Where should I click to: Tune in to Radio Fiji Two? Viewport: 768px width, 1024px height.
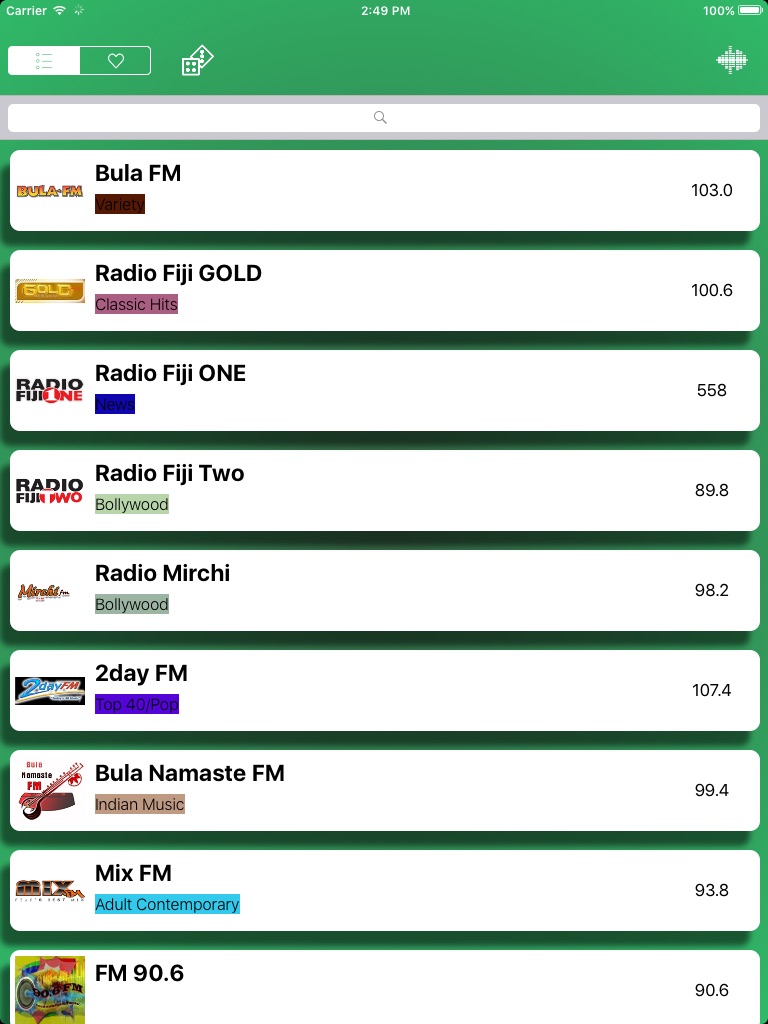pos(385,490)
